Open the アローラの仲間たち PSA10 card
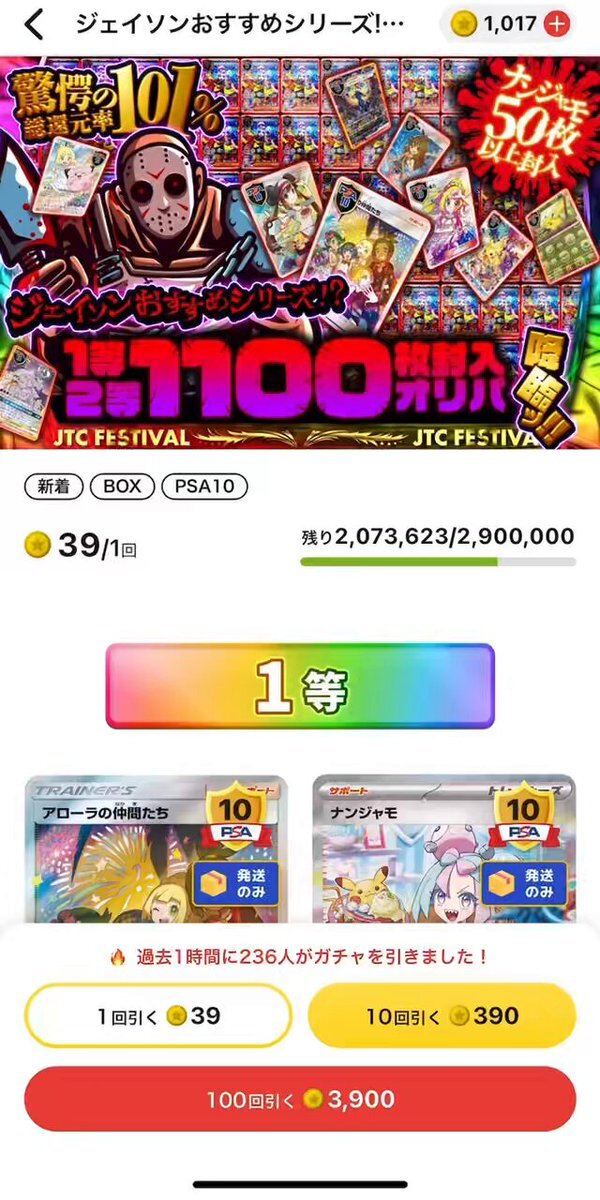 [x=157, y=850]
